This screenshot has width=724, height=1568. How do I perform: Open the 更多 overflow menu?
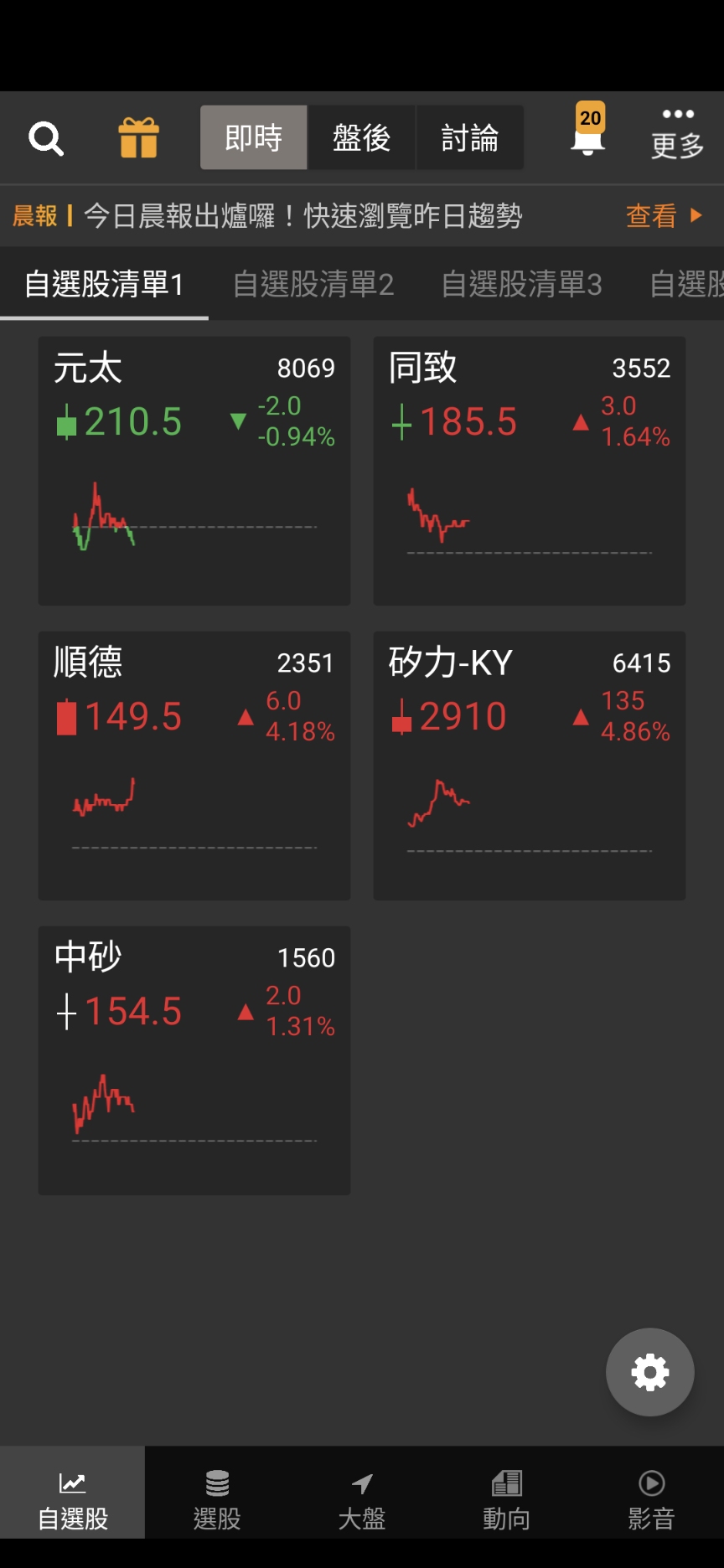[677, 134]
